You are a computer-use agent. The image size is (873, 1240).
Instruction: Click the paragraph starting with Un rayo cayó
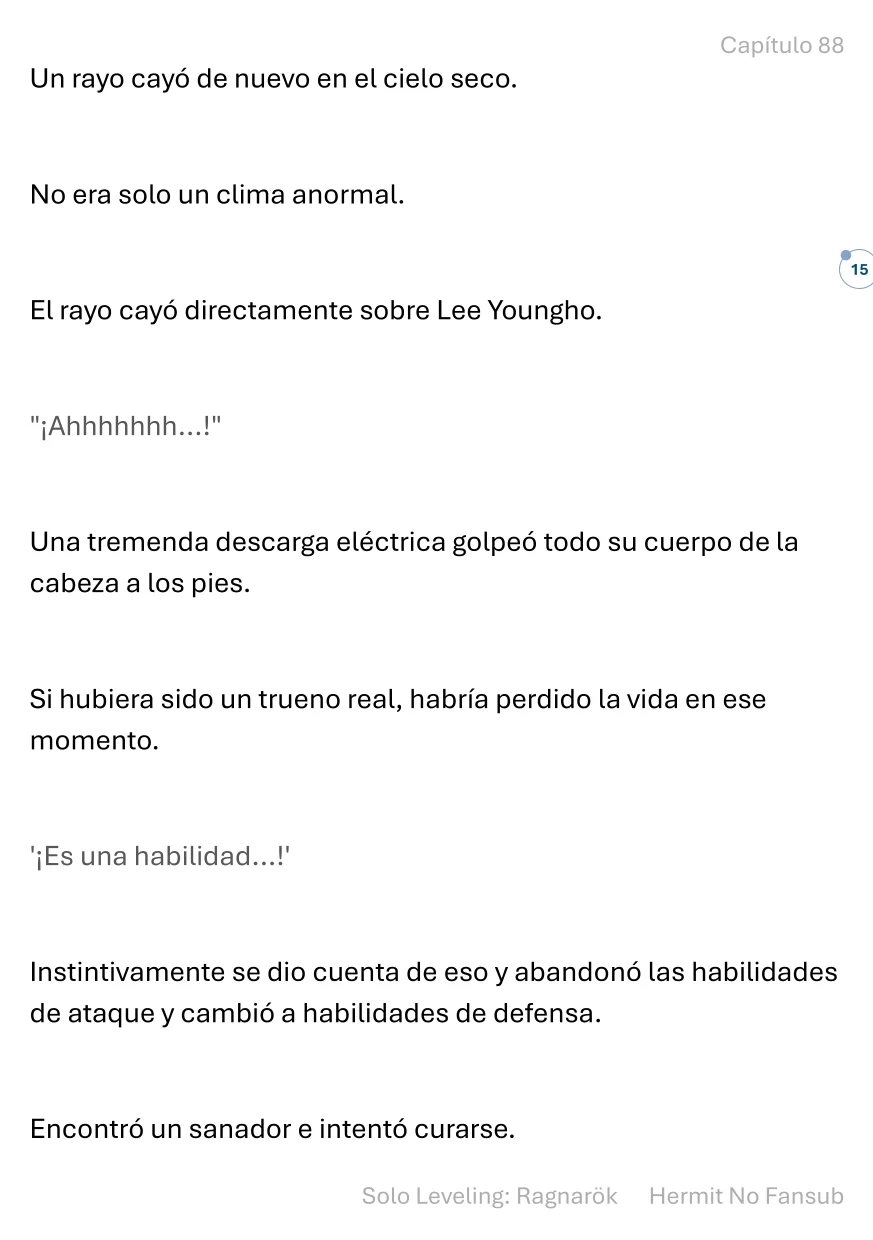[272, 78]
